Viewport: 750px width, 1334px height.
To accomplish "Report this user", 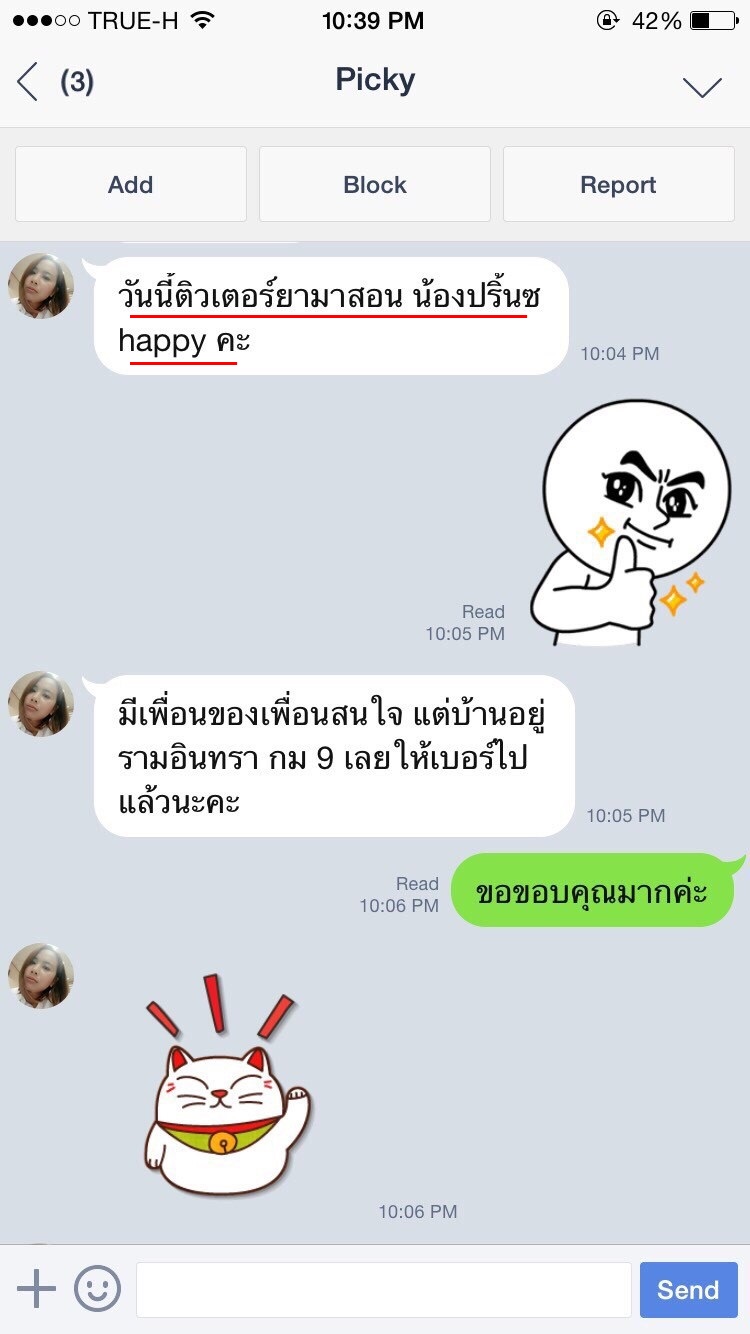I will 619,184.
